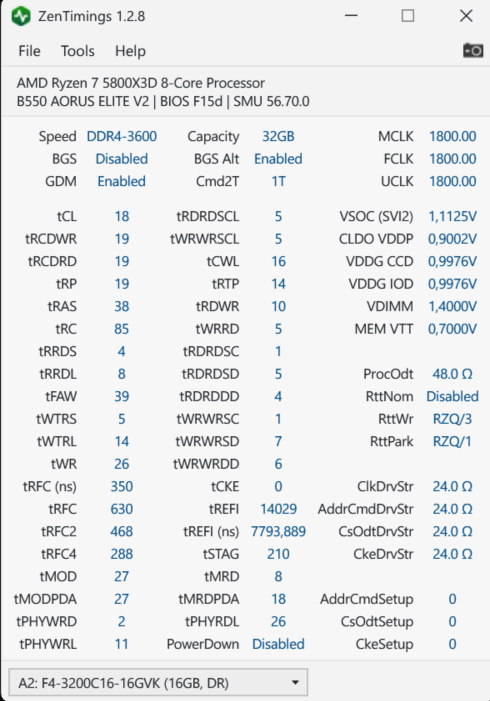The image size is (490, 701).
Task: Close the ZenTimings window
Action: pyautogui.click(x=466, y=16)
